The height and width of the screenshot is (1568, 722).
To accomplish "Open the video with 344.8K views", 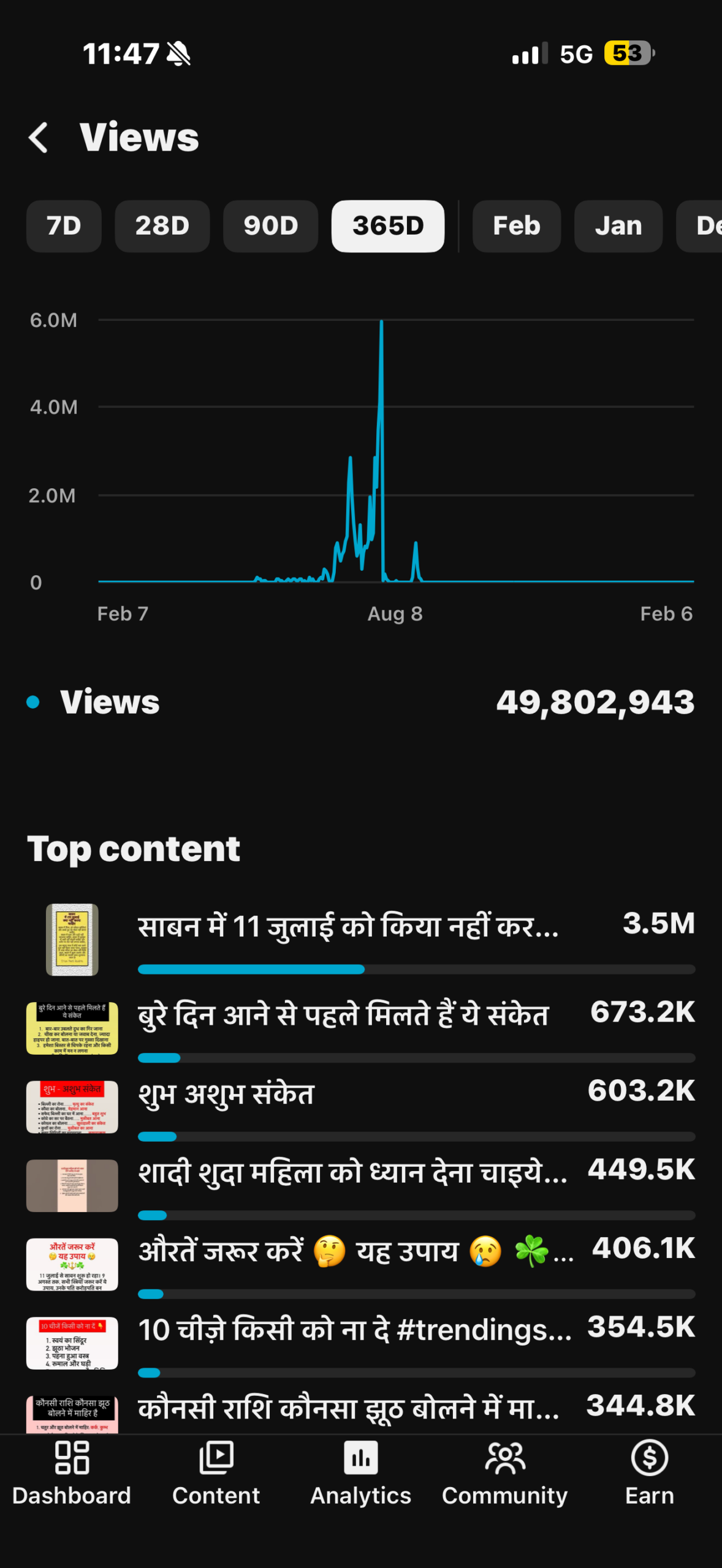I will (x=348, y=1409).
